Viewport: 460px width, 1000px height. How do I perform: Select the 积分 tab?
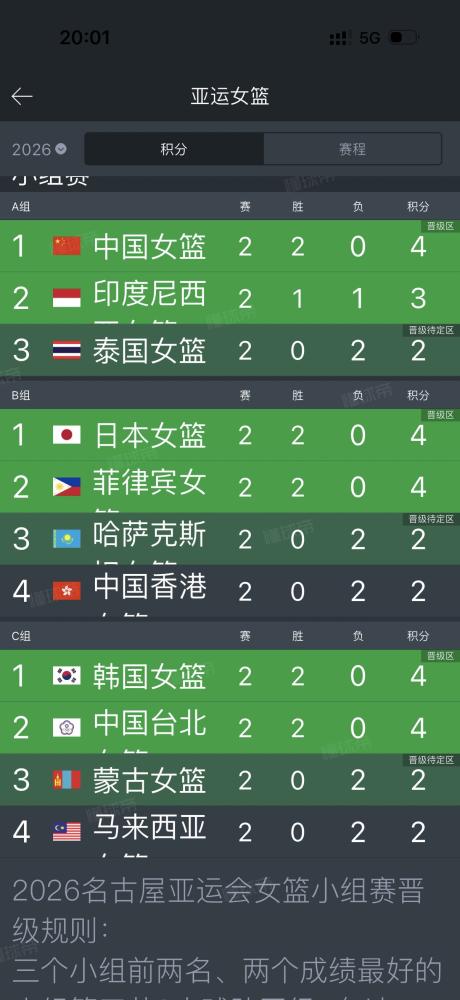pyautogui.click(x=174, y=149)
